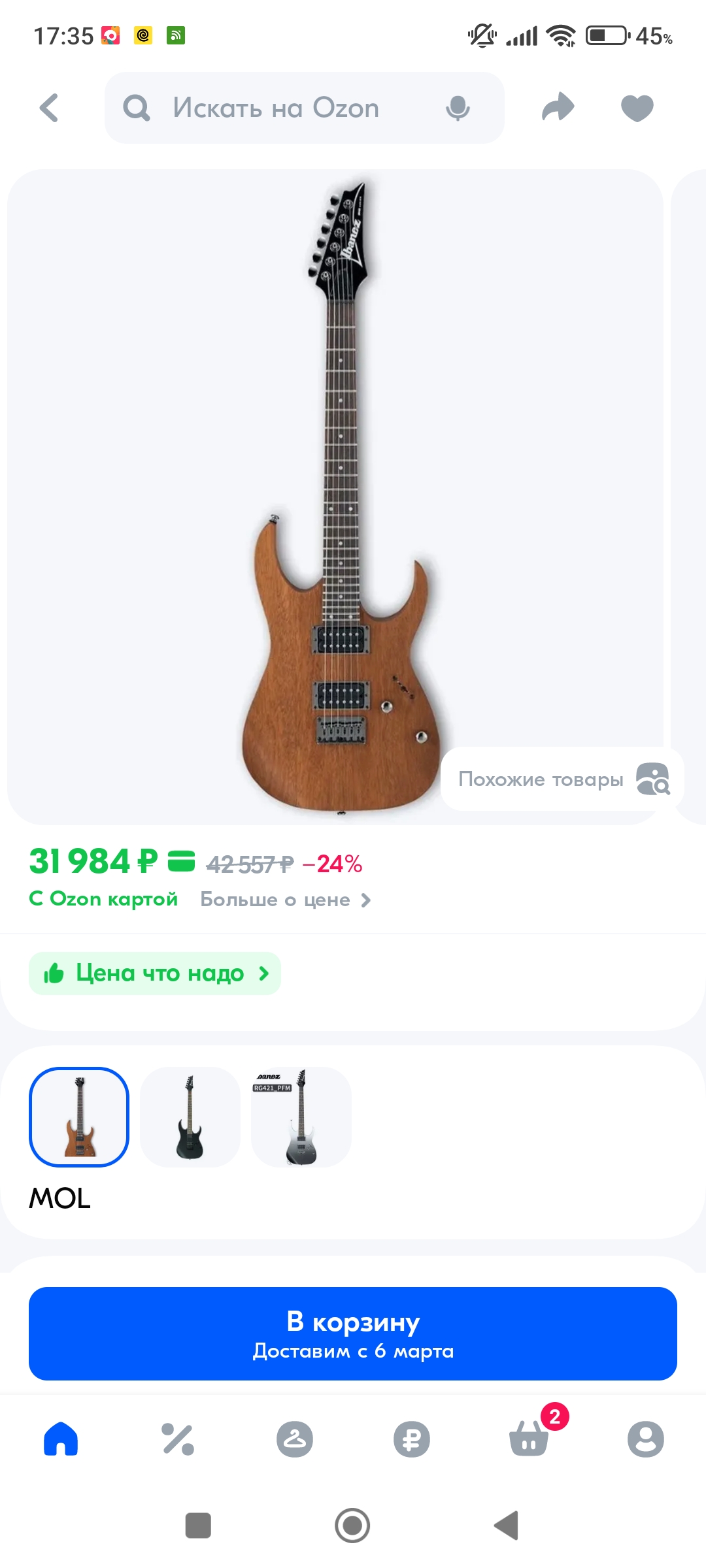
Task: Share this guitar listing
Action: [x=558, y=108]
